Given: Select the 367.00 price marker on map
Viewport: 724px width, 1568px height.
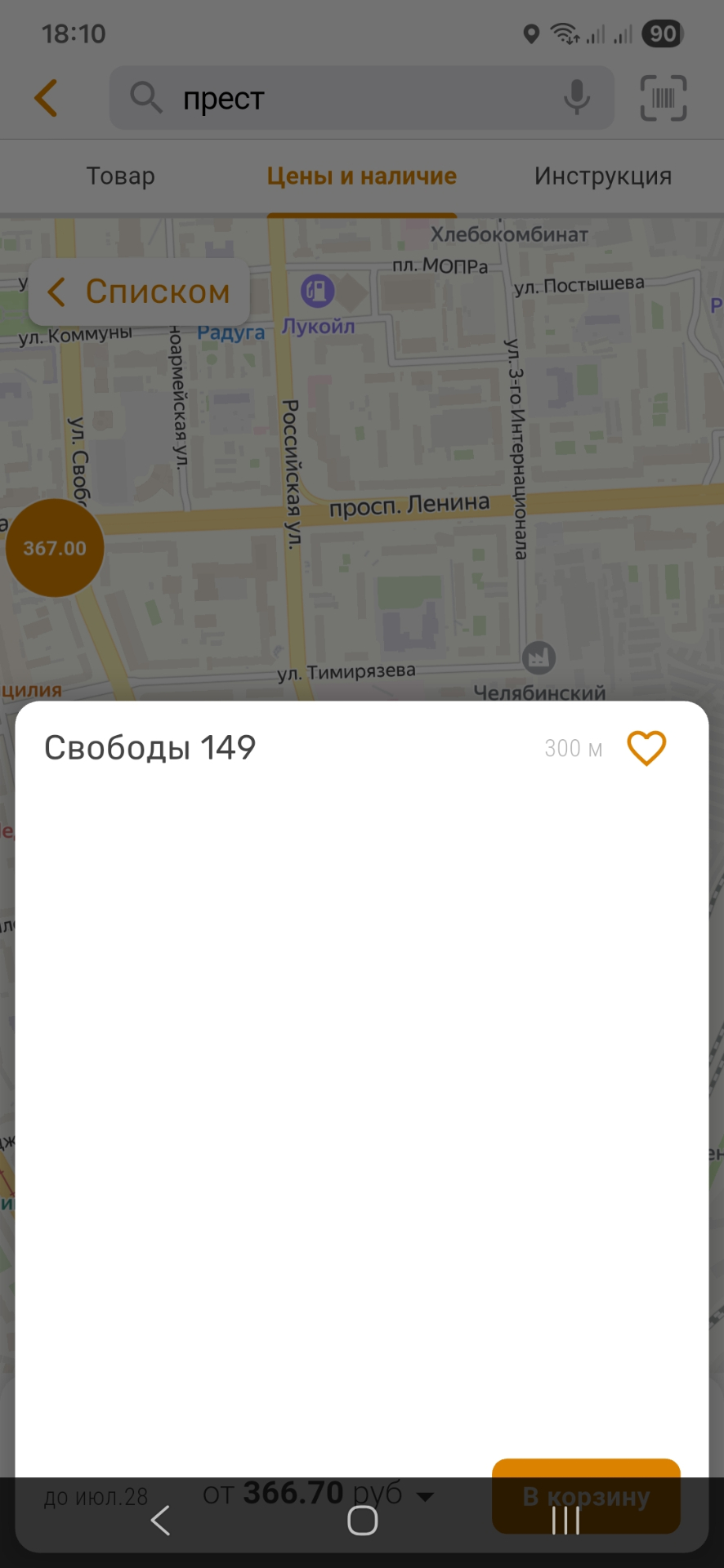Looking at the screenshot, I should click(x=55, y=548).
